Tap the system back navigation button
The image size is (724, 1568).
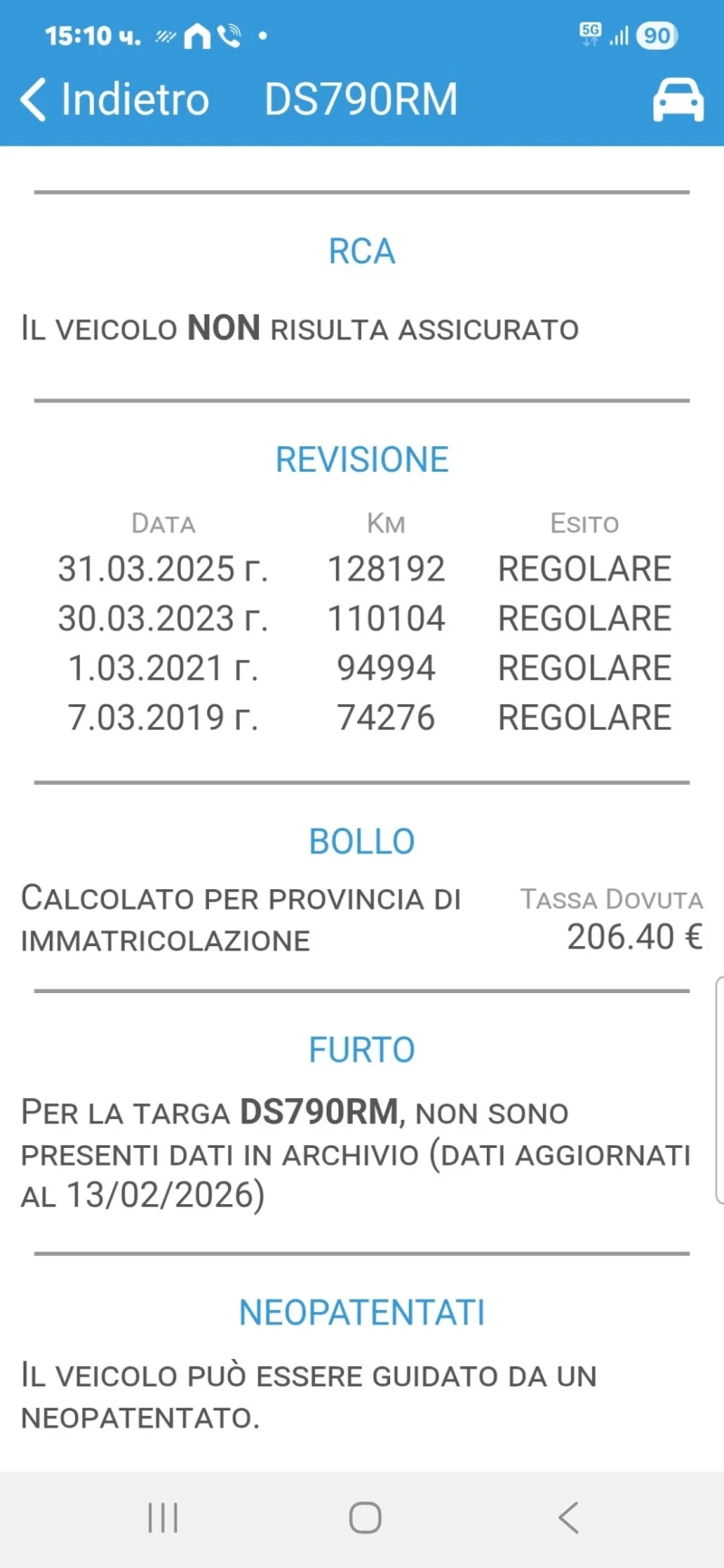568,1517
